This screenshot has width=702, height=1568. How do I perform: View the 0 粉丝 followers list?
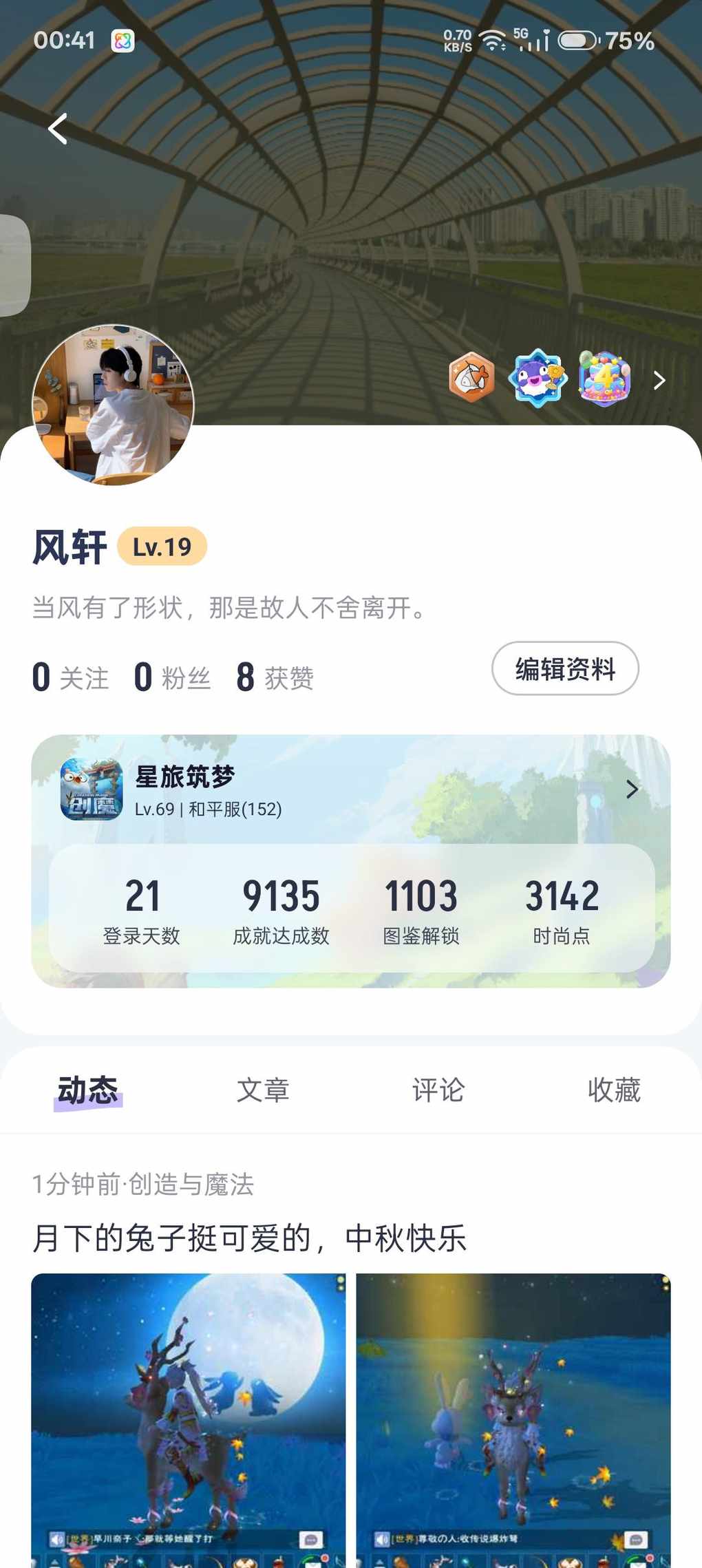173,677
